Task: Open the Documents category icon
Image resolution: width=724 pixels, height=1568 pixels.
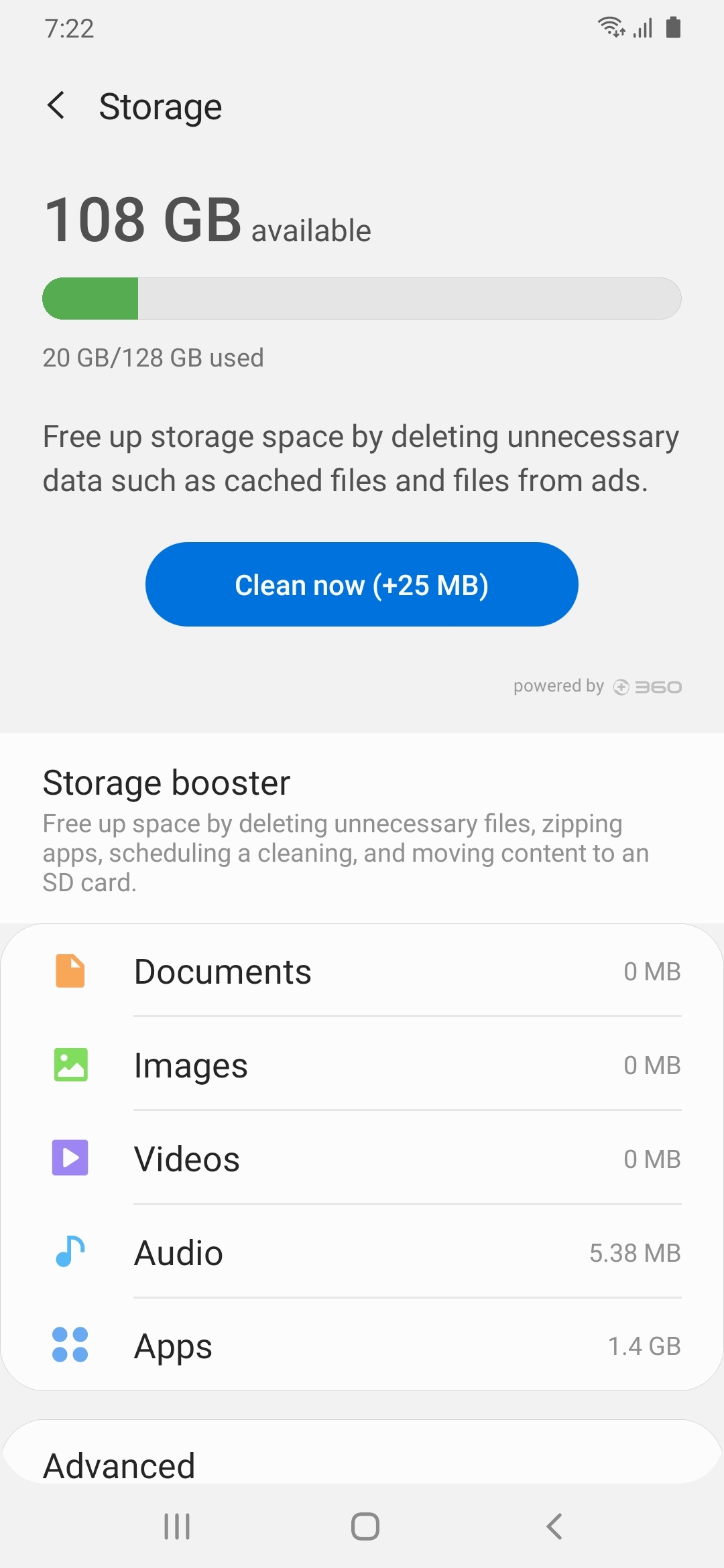Action: click(x=70, y=970)
